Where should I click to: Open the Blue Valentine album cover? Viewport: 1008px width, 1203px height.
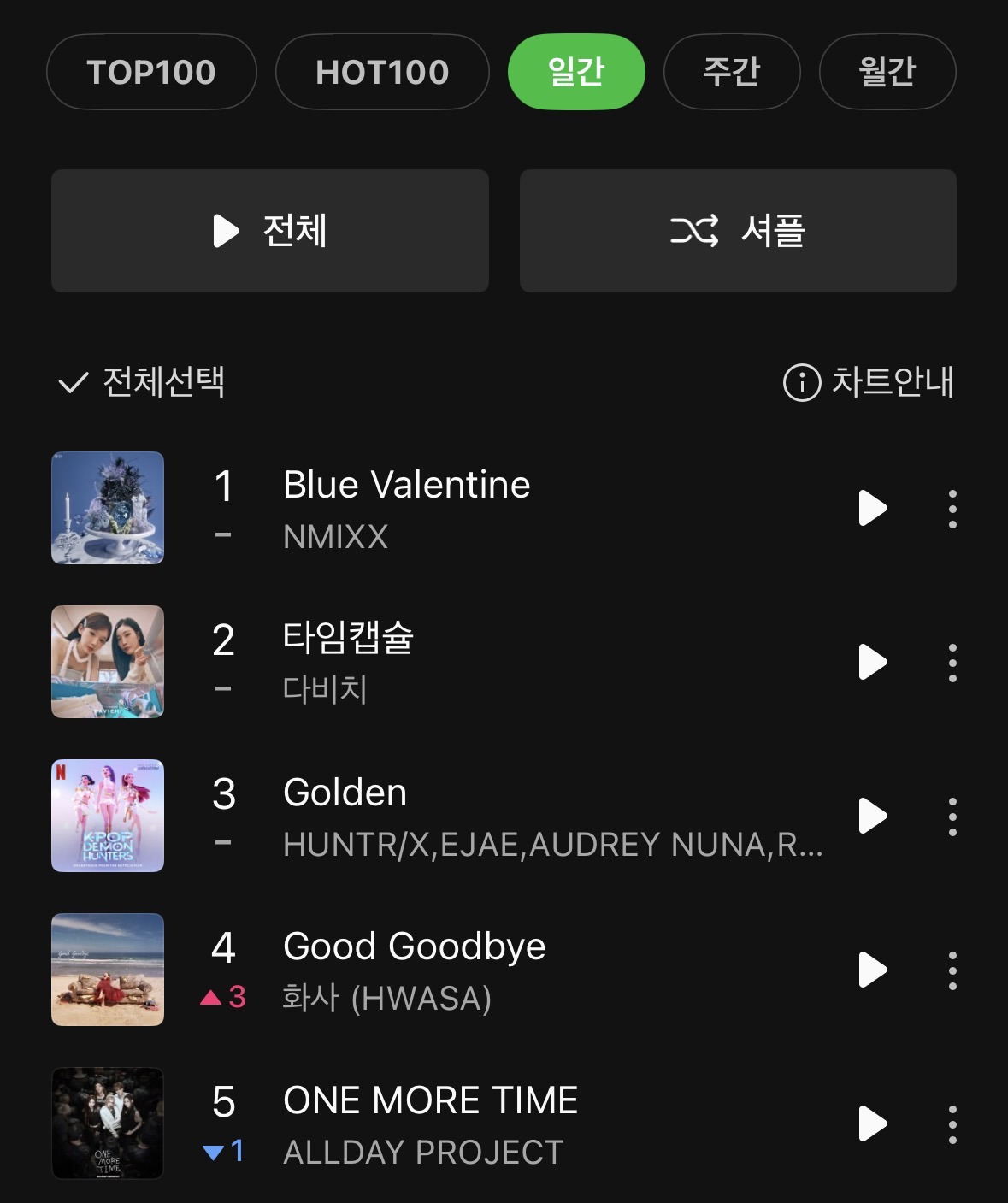click(108, 508)
